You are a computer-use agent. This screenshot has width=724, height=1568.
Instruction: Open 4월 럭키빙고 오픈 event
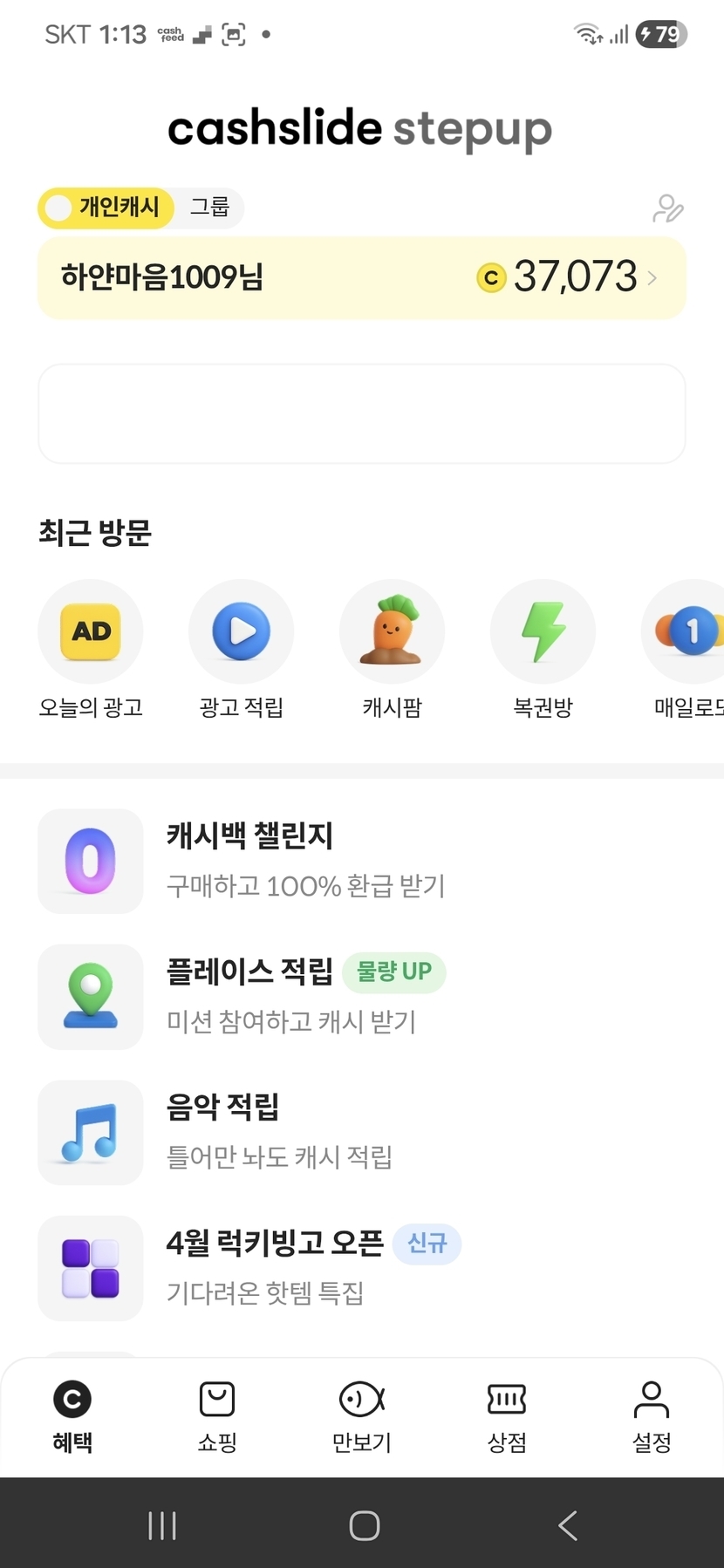[x=305, y=1267]
